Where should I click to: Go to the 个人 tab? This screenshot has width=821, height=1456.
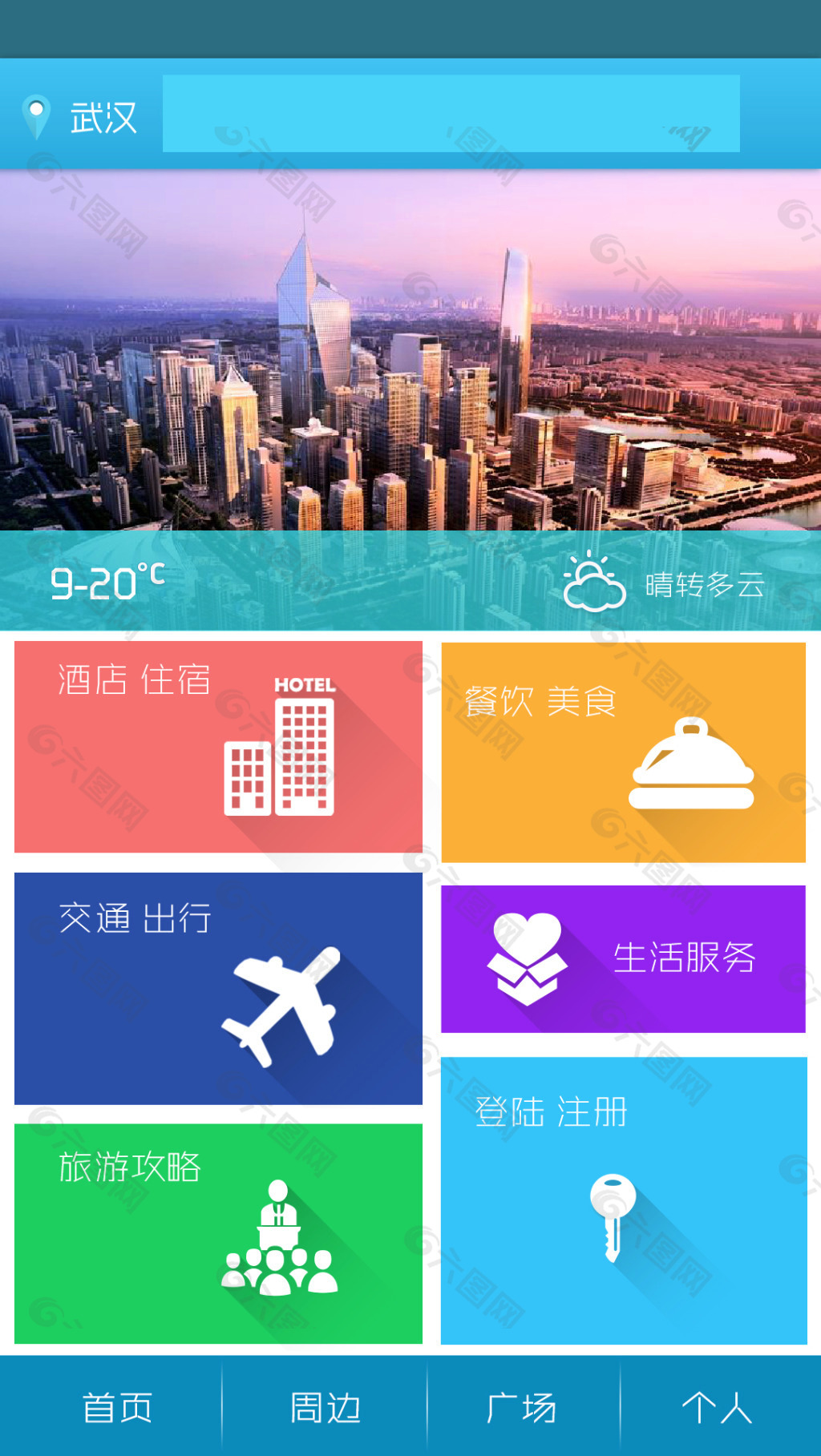pyautogui.click(x=717, y=1408)
